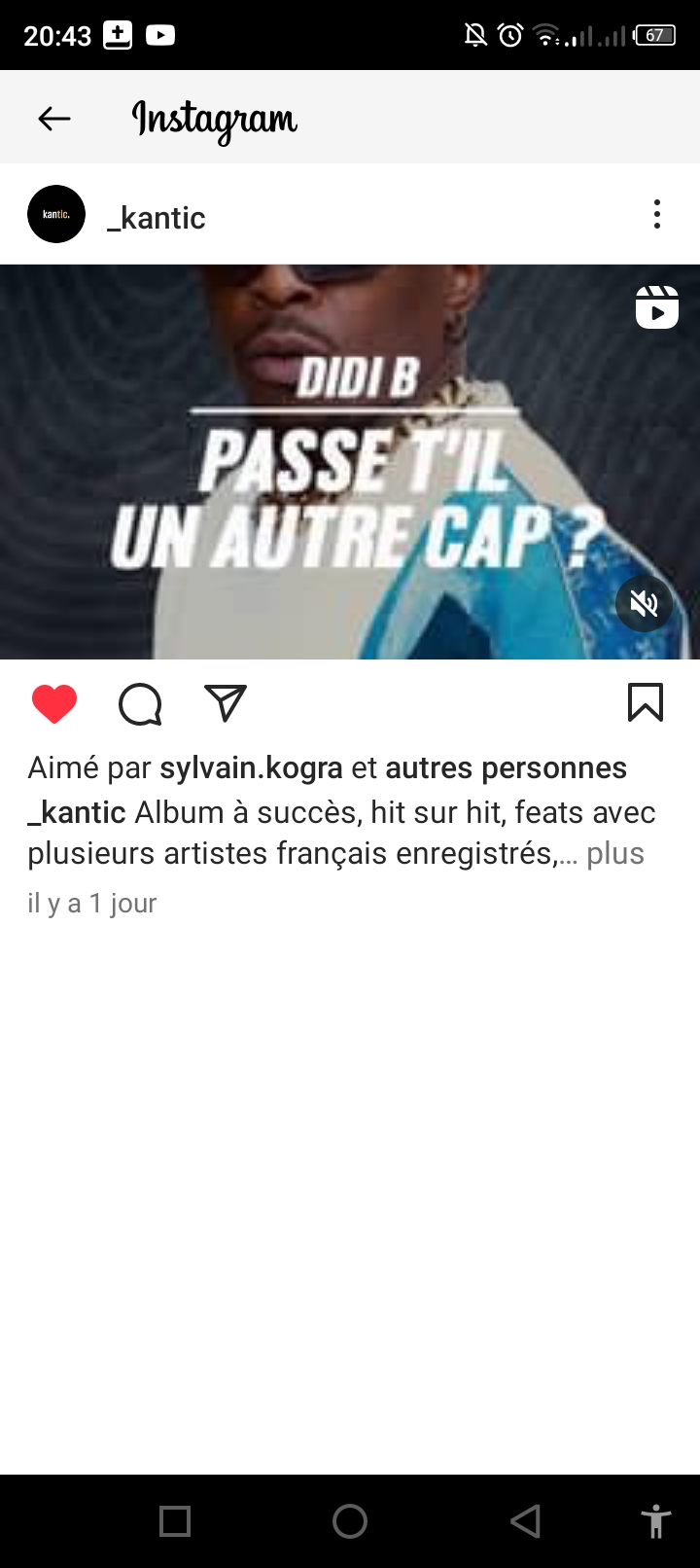
Task: Open the _kantic profile picture
Action: pos(56,214)
